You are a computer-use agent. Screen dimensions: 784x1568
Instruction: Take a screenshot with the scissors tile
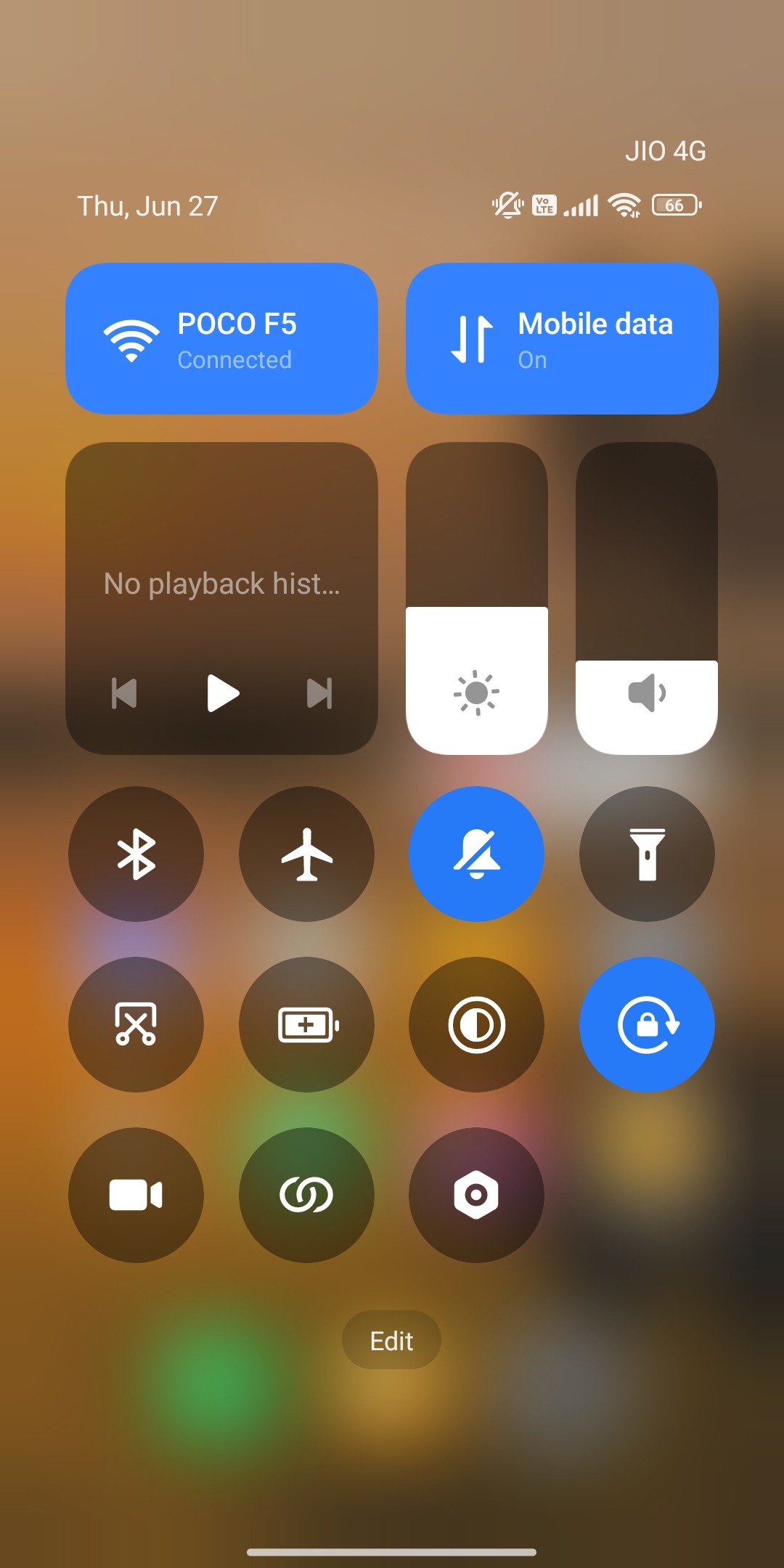[x=136, y=1024]
